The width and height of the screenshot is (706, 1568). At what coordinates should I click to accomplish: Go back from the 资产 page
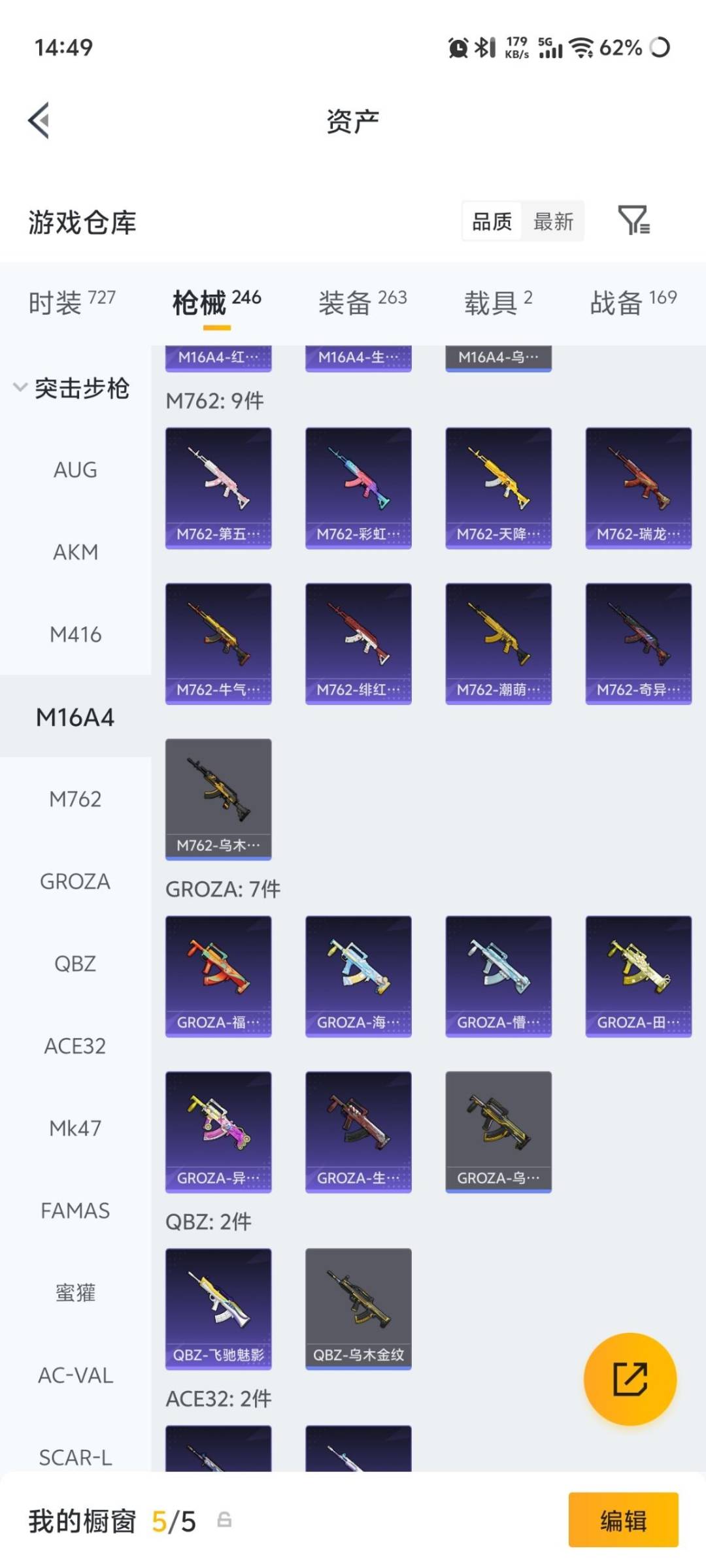tap(39, 121)
